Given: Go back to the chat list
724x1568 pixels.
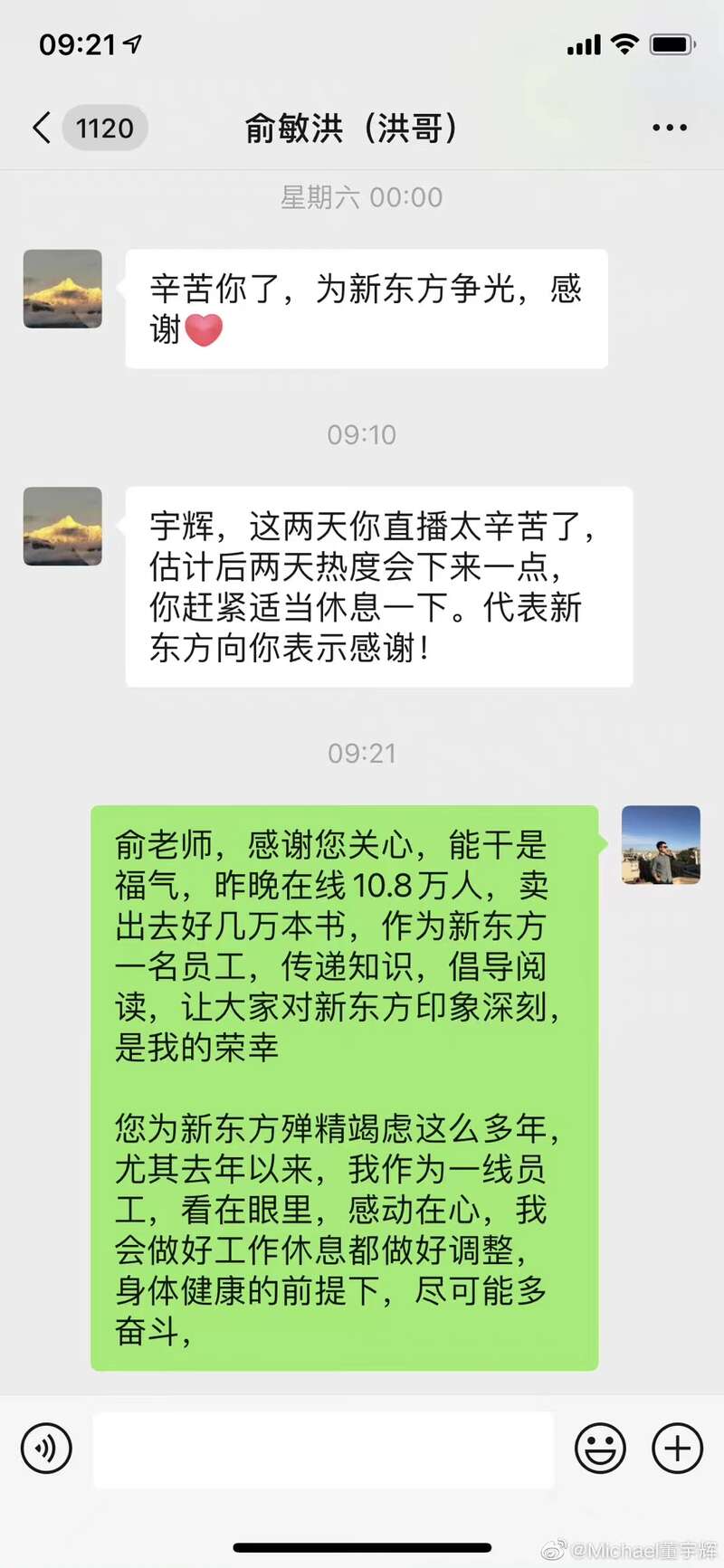Looking at the screenshot, I should [x=42, y=128].
